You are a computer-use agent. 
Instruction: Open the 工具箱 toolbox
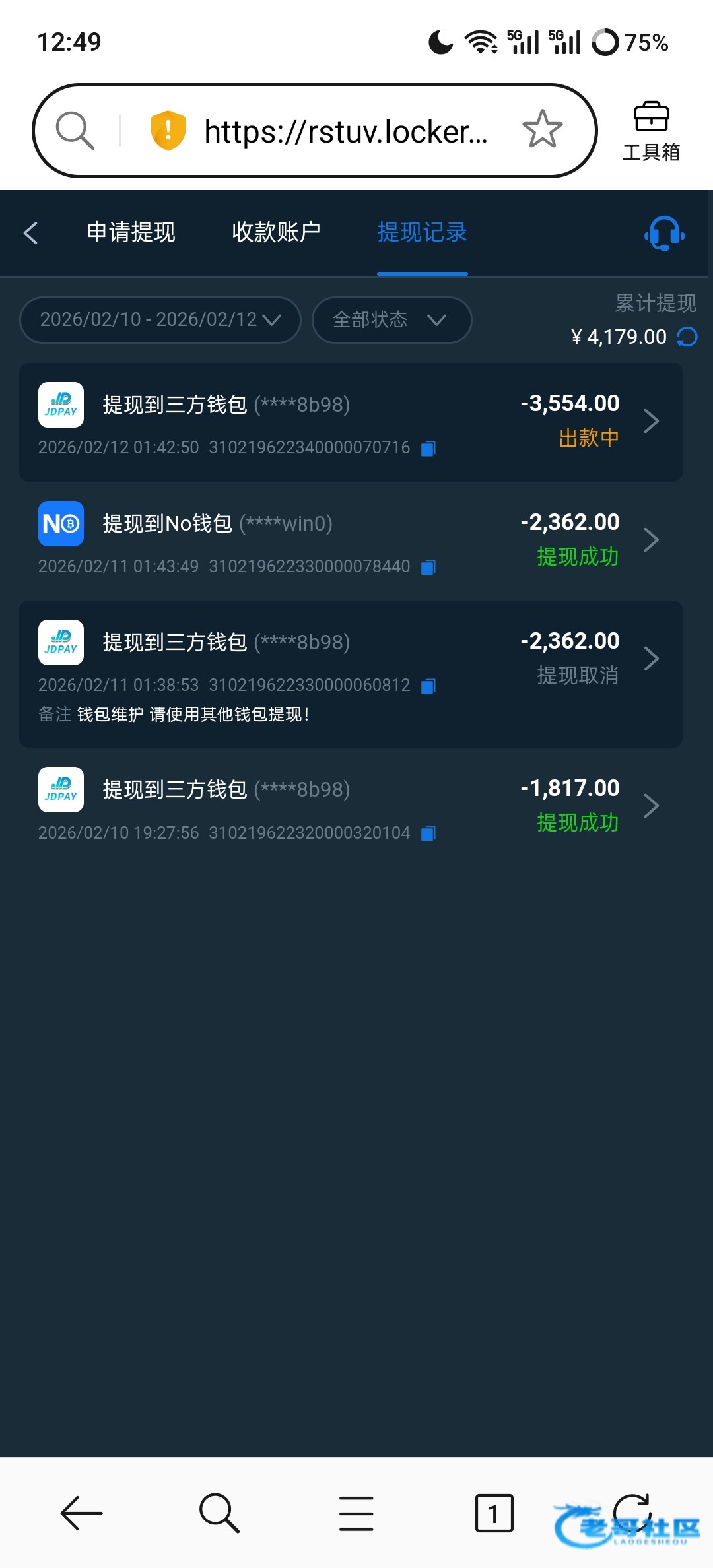coord(651,131)
